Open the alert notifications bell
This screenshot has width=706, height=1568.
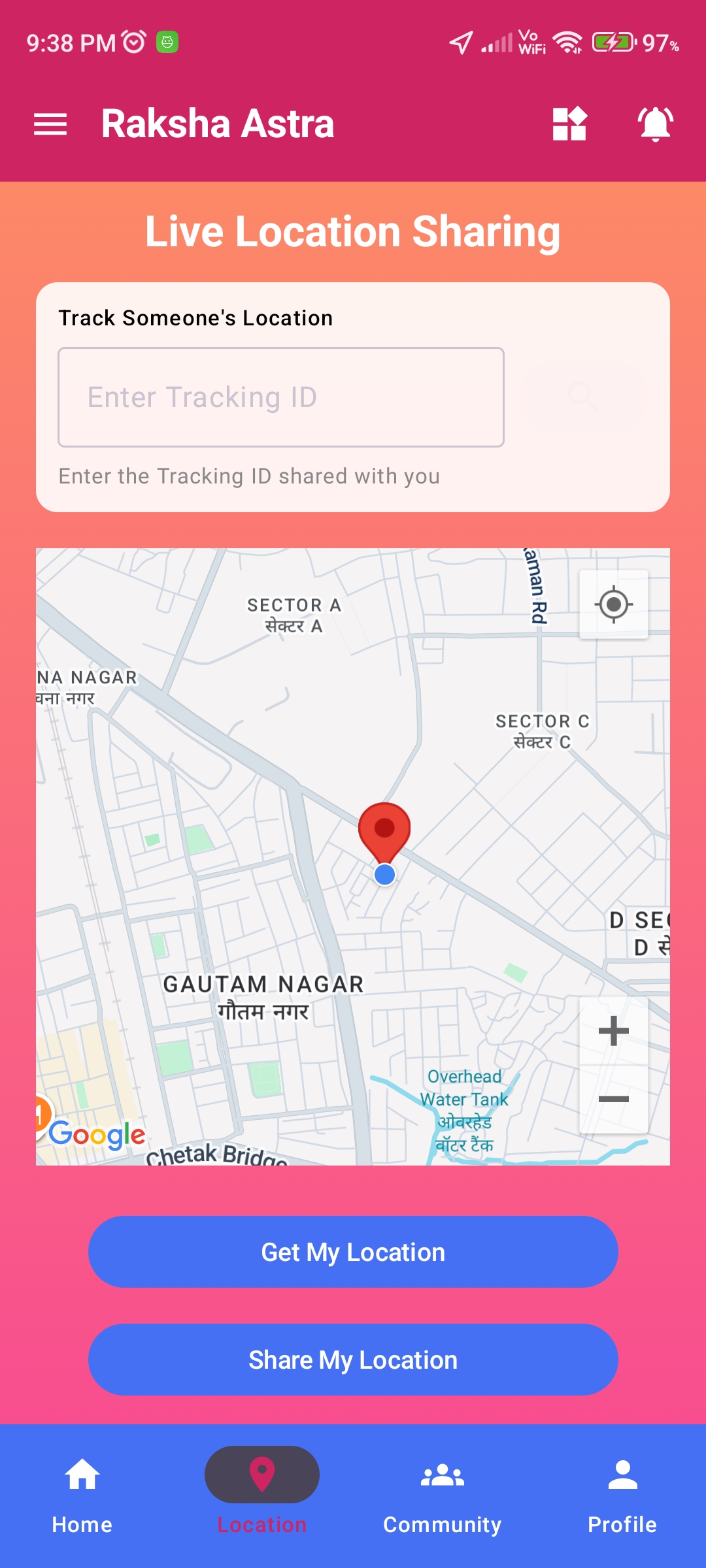point(655,124)
